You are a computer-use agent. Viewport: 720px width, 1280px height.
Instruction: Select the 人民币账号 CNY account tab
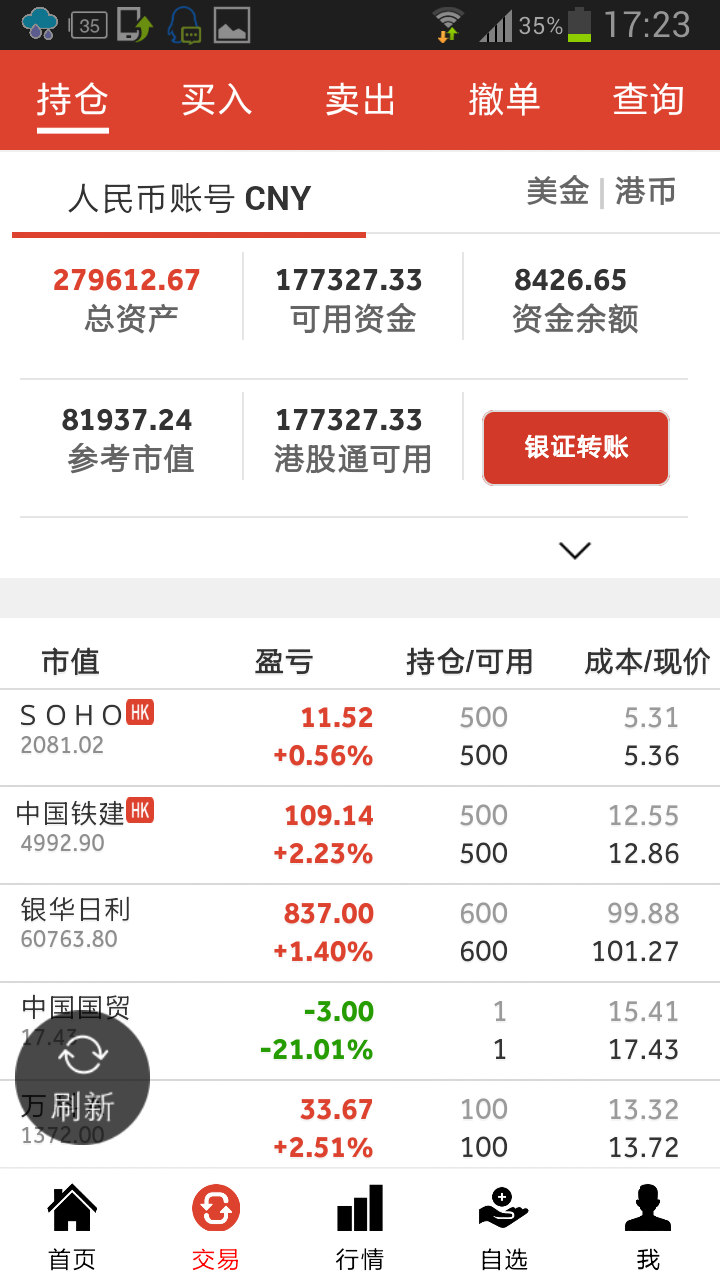[x=189, y=198]
